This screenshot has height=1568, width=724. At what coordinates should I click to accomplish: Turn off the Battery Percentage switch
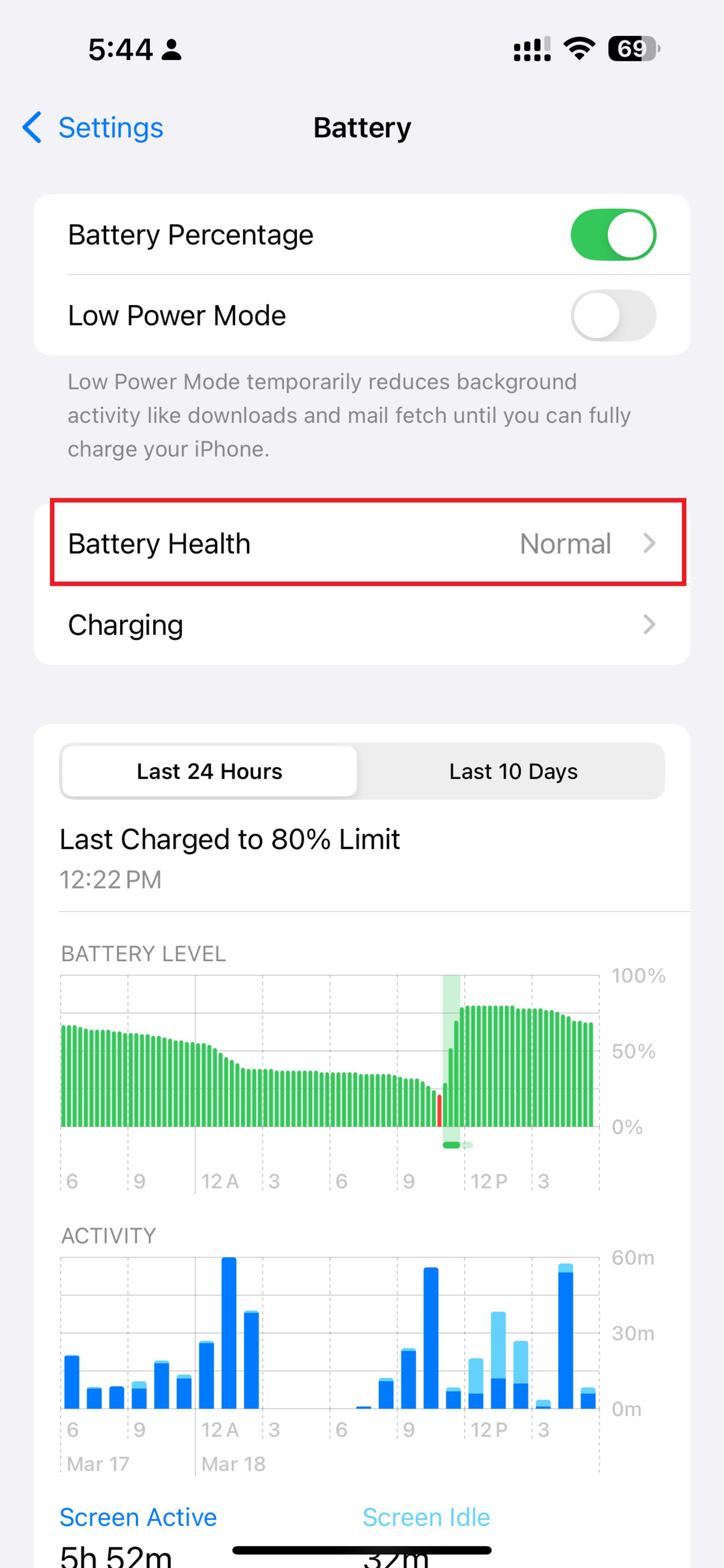pos(612,235)
